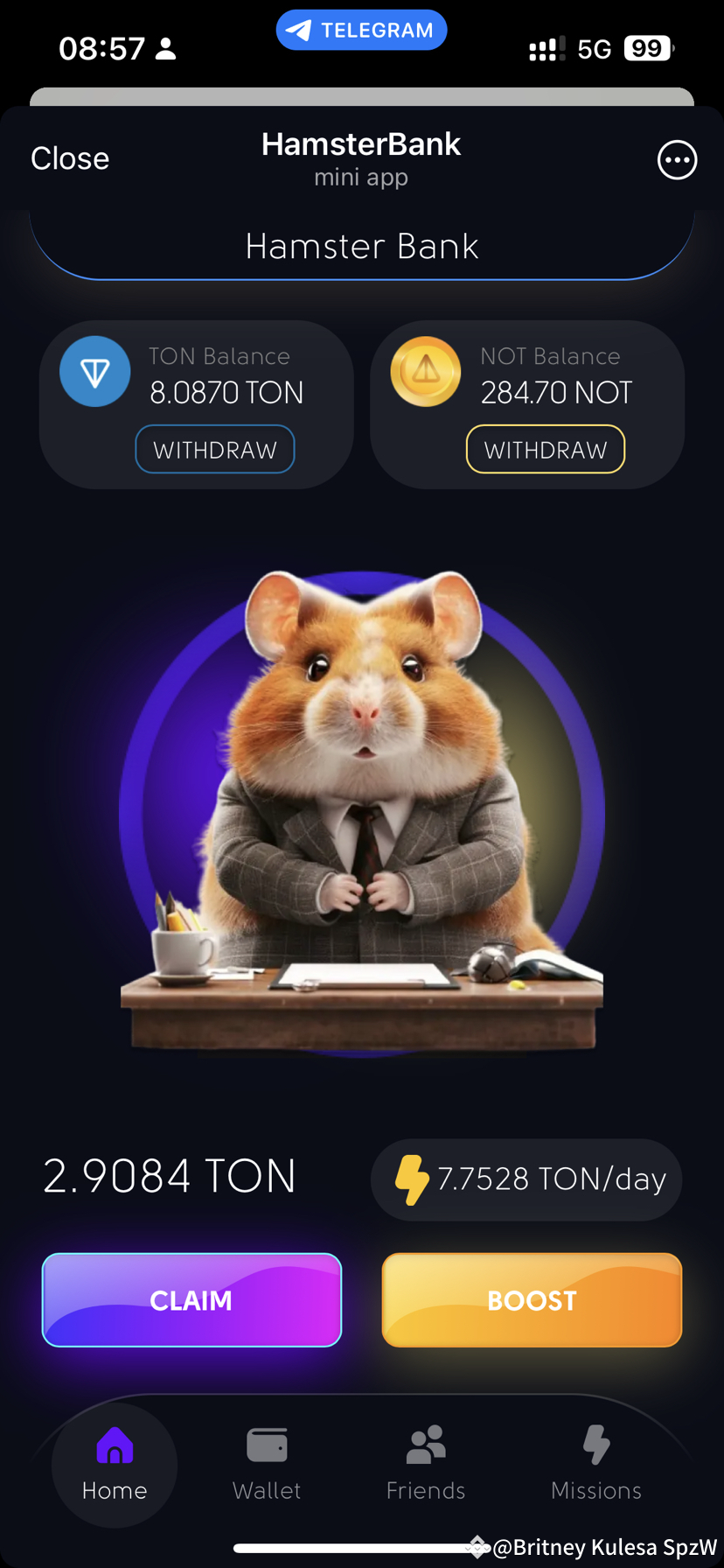The image size is (724, 1568).
Task: Tap the lightning bolt next to 7.7528 TON/day
Action: point(414,1179)
